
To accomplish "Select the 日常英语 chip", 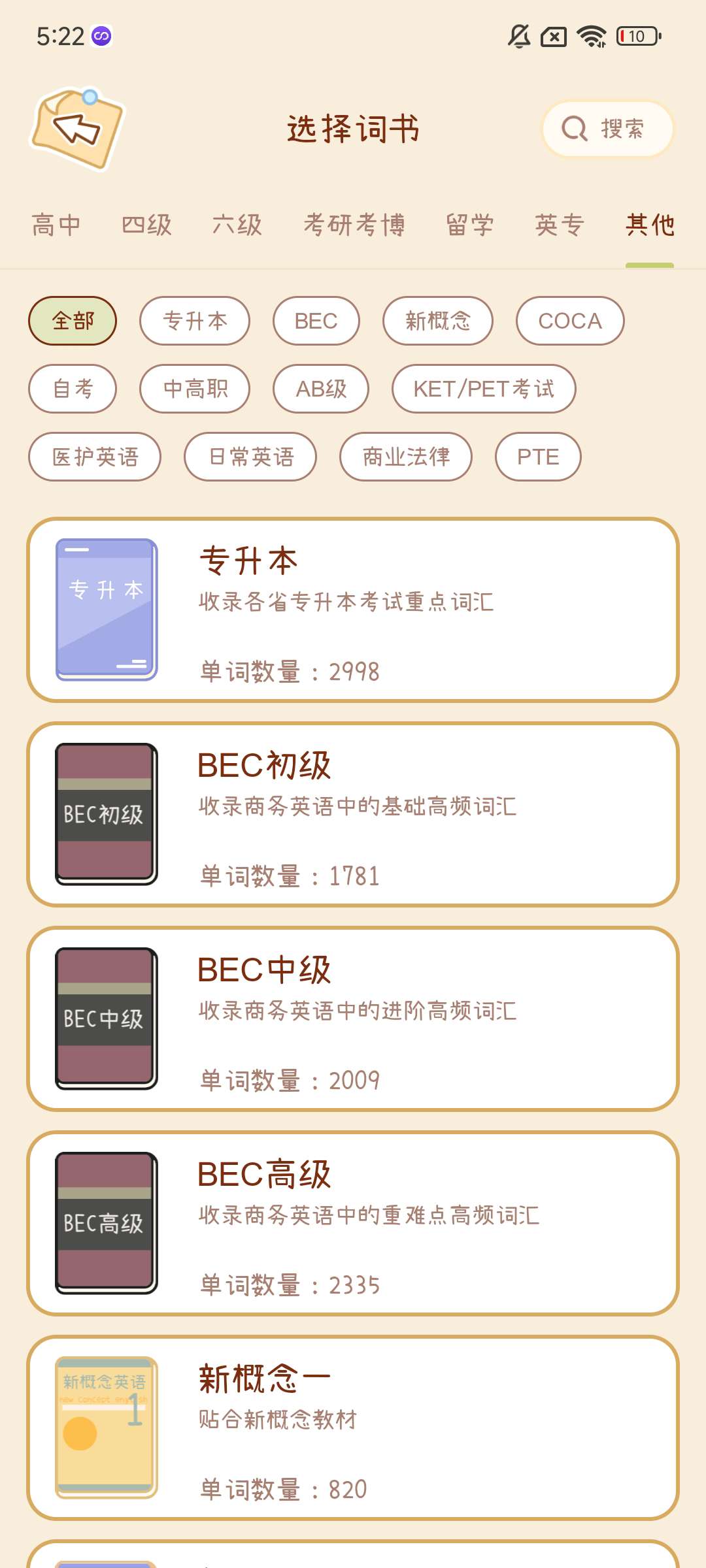I will (x=250, y=457).
